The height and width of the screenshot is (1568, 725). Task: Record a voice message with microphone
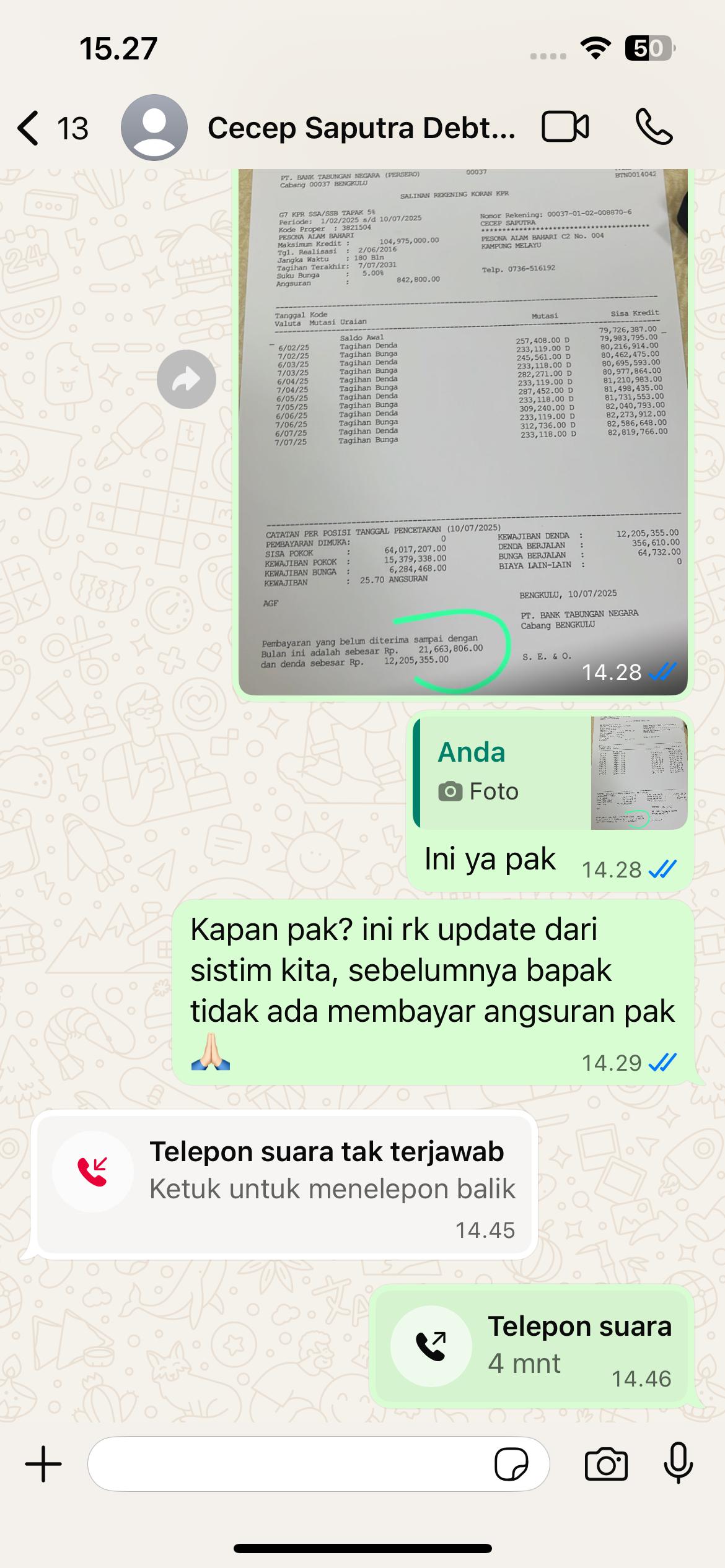coord(678,1464)
